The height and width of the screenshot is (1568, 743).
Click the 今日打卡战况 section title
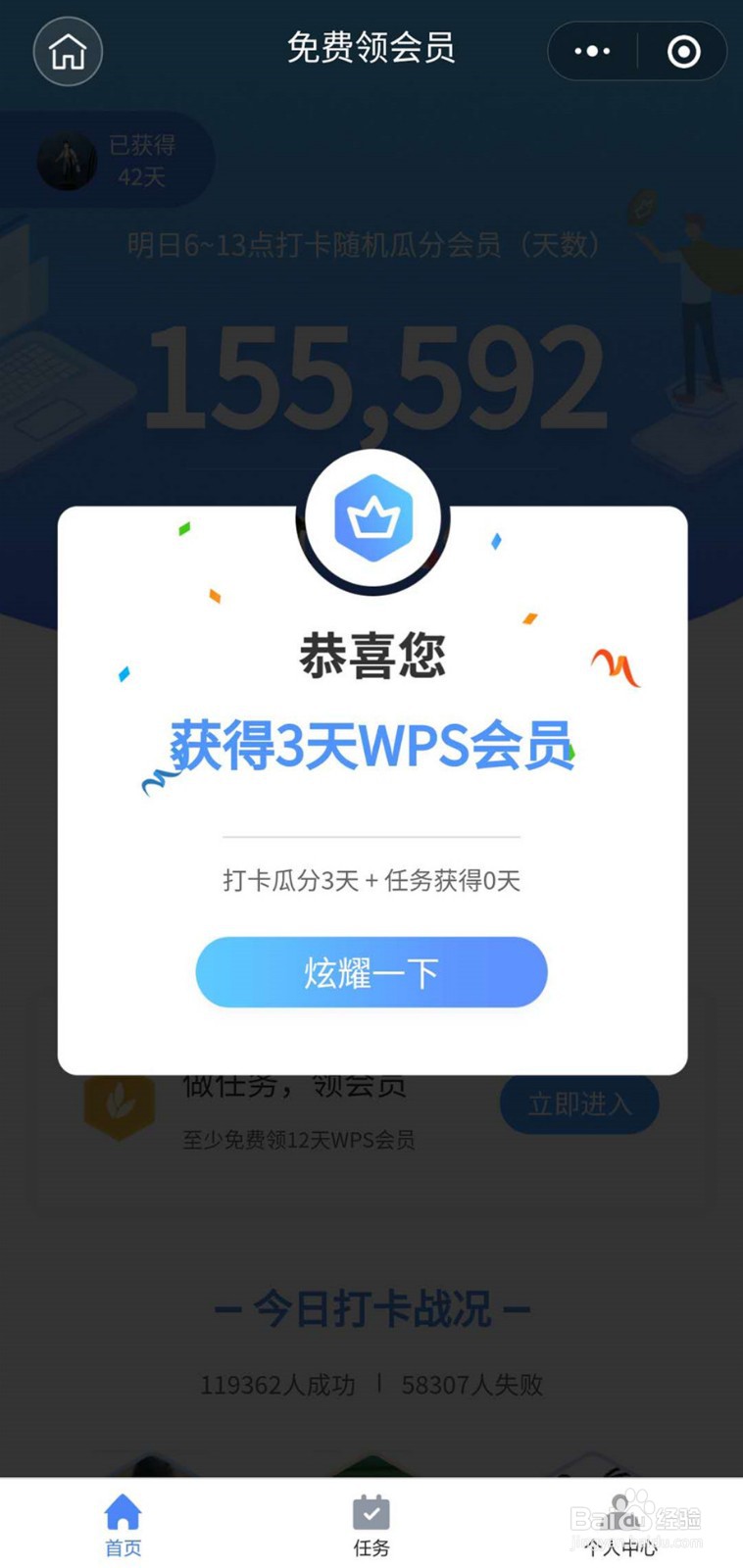tap(371, 1307)
